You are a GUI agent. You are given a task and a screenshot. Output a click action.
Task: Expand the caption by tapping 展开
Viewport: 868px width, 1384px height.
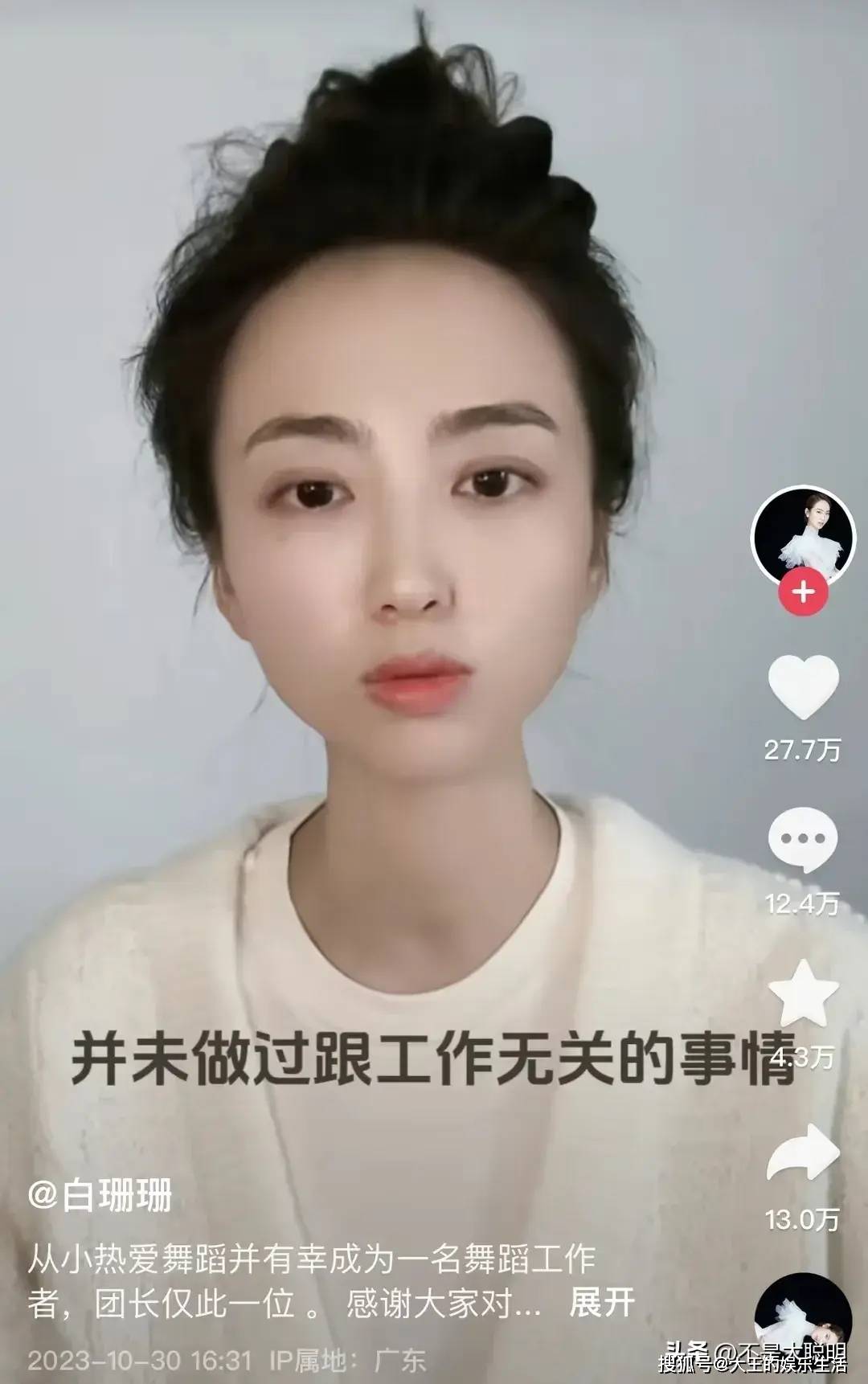pos(601,1303)
